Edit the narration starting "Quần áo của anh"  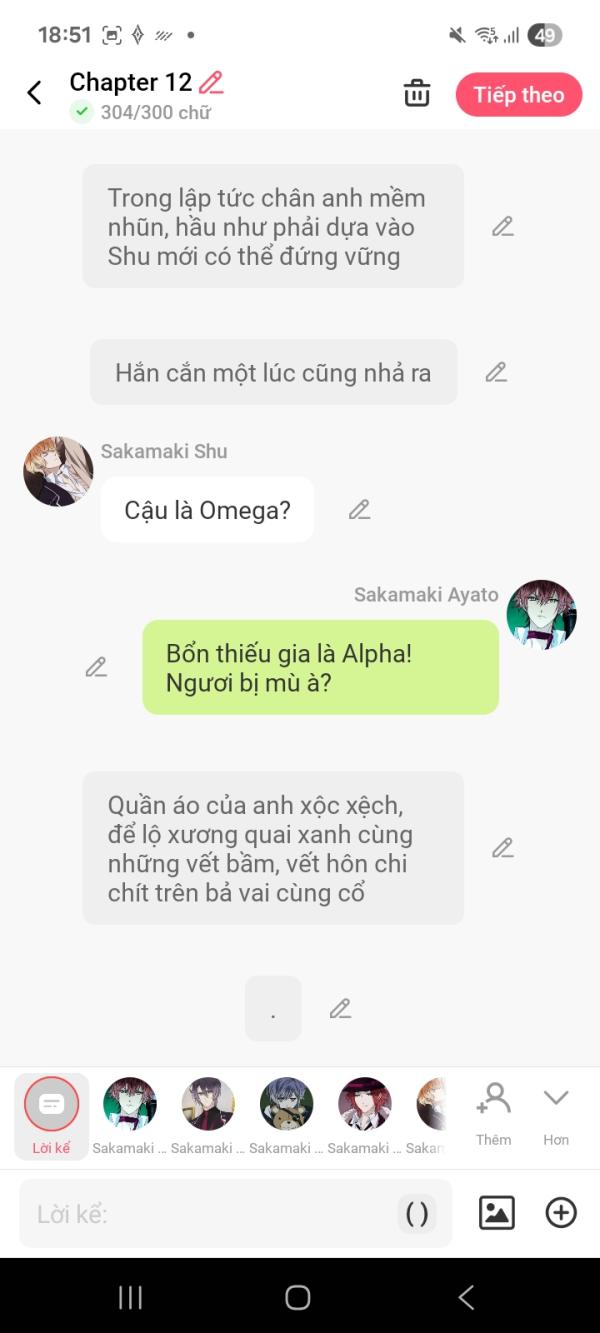[x=502, y=848]
